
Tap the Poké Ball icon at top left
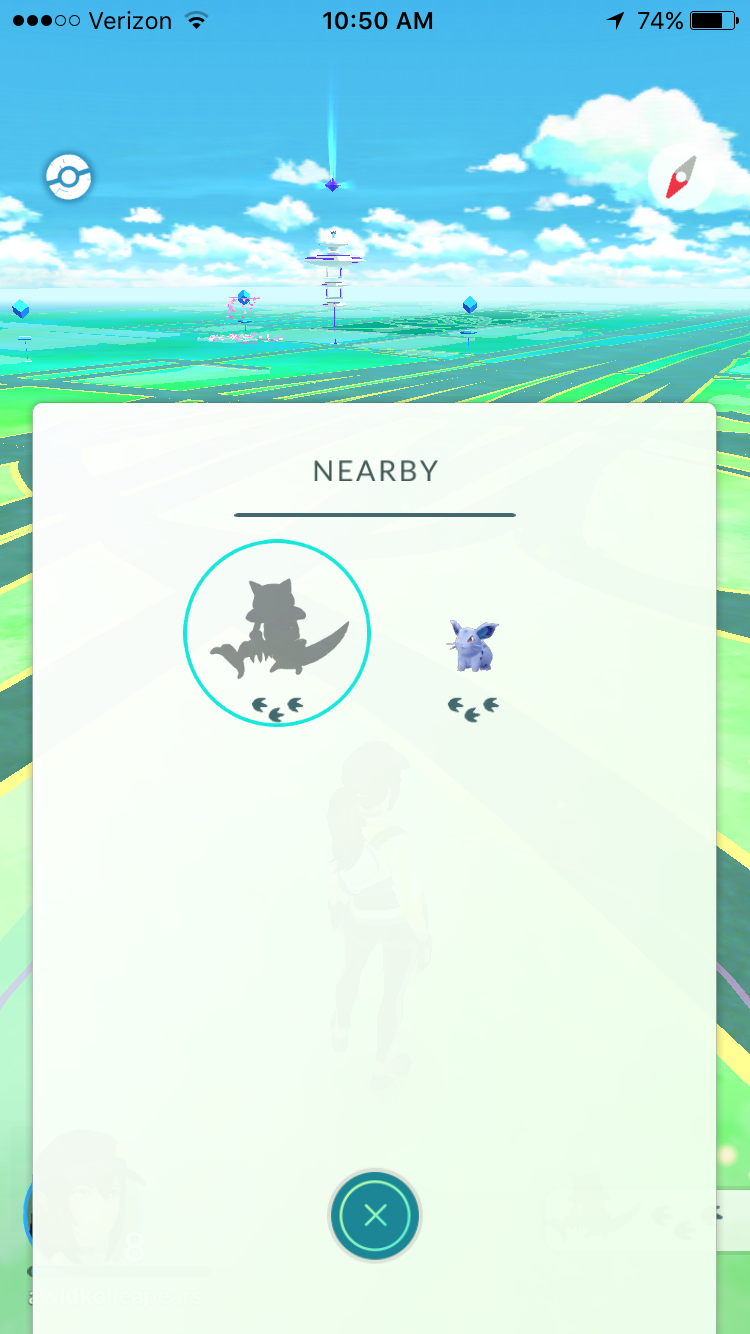pos(69,178)
